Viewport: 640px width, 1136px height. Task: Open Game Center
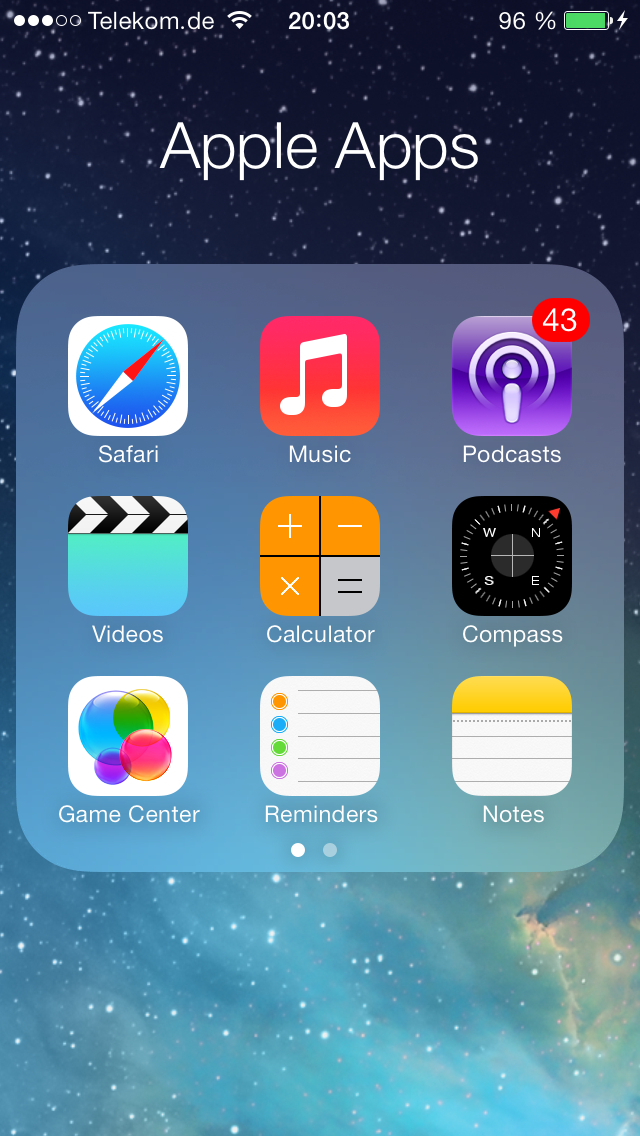(128, 736)
